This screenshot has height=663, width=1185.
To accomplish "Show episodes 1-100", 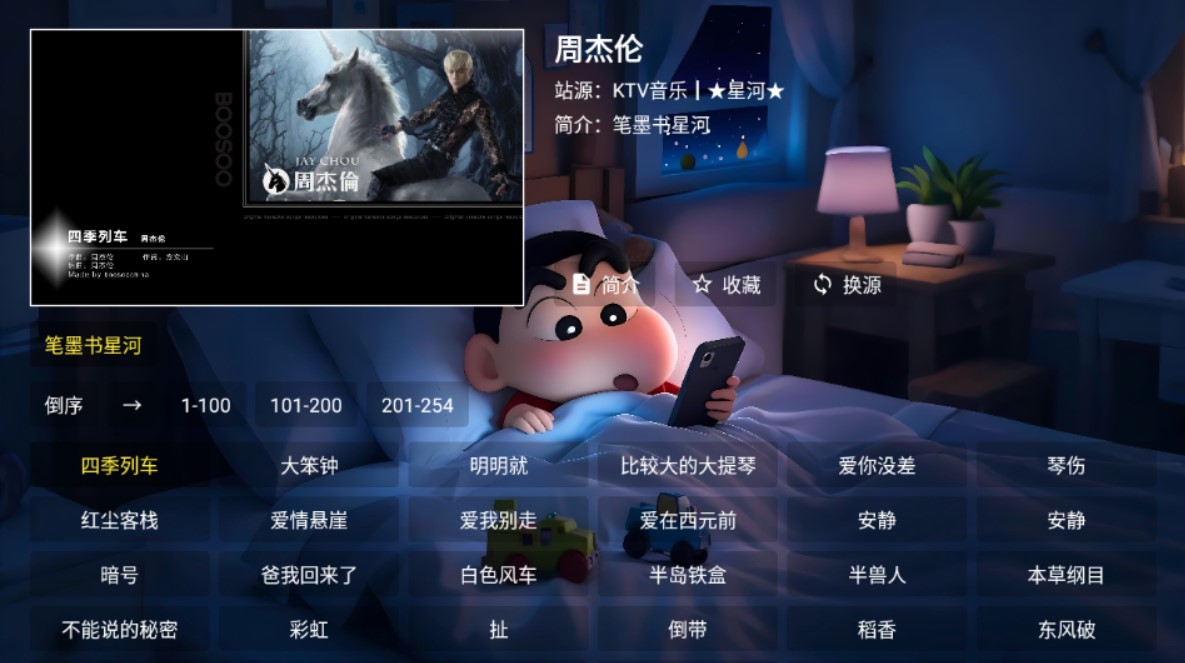I will [205, 405].
